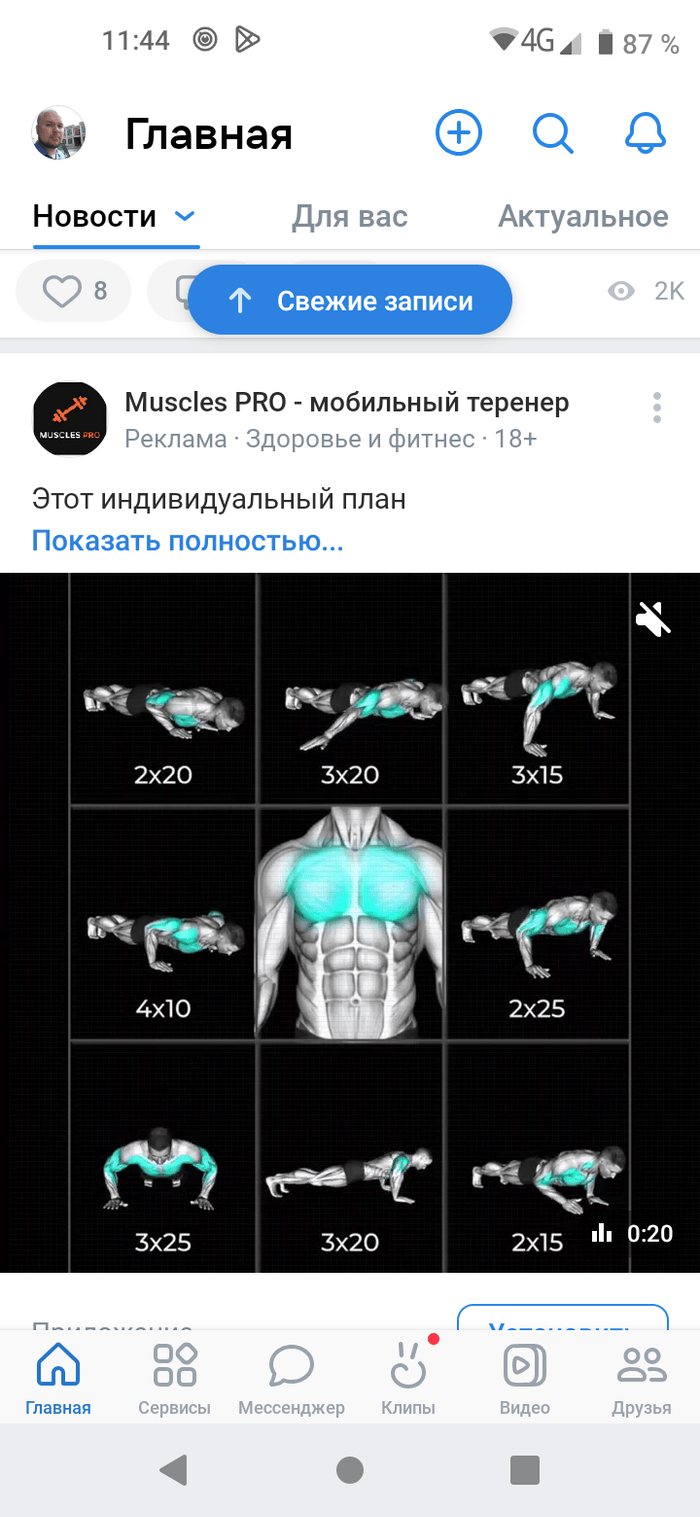Jump to Свежие записи
700x1517 pixels.
[x=350, y=301]
